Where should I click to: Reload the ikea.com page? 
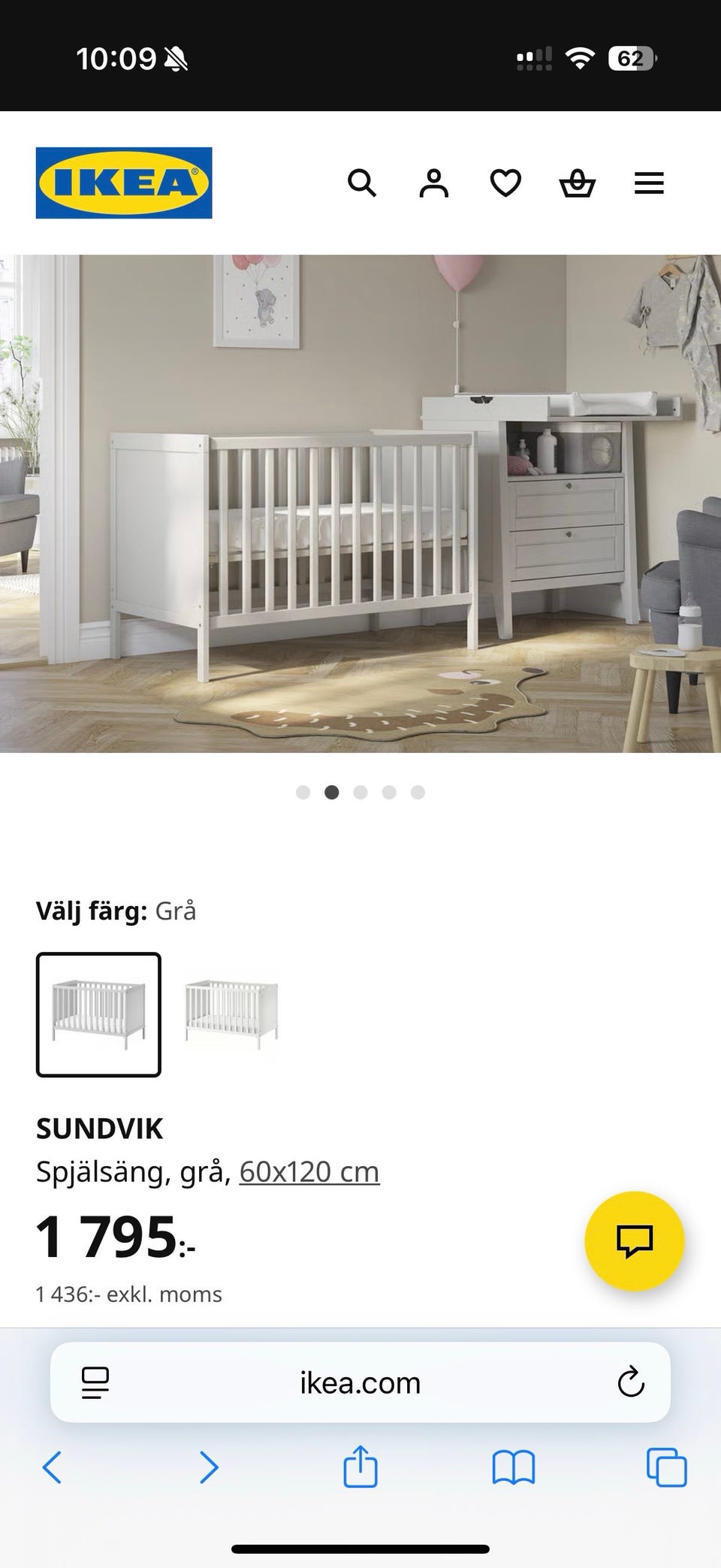coord(631,1382)
